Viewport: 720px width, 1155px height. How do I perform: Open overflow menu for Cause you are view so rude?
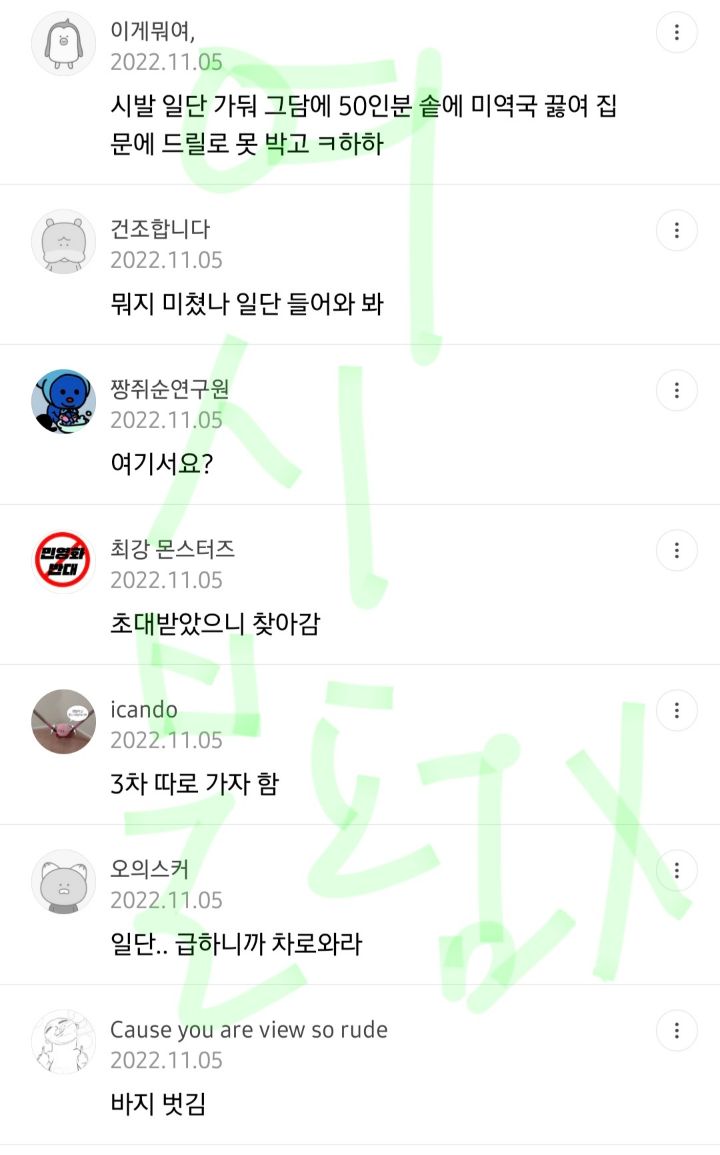[x=677, y=1030]
